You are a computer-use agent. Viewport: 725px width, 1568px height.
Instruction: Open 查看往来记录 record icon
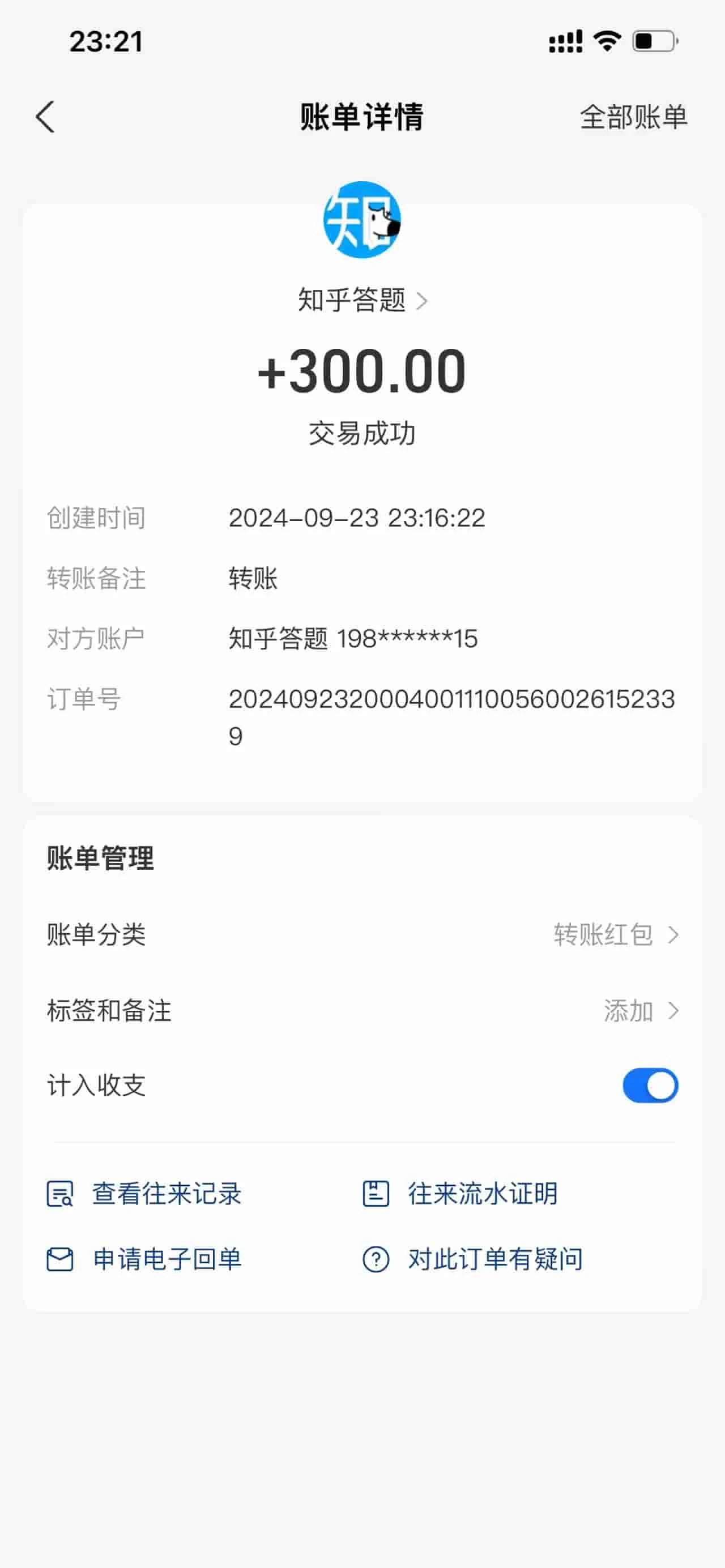click(x=59, y=1194)
